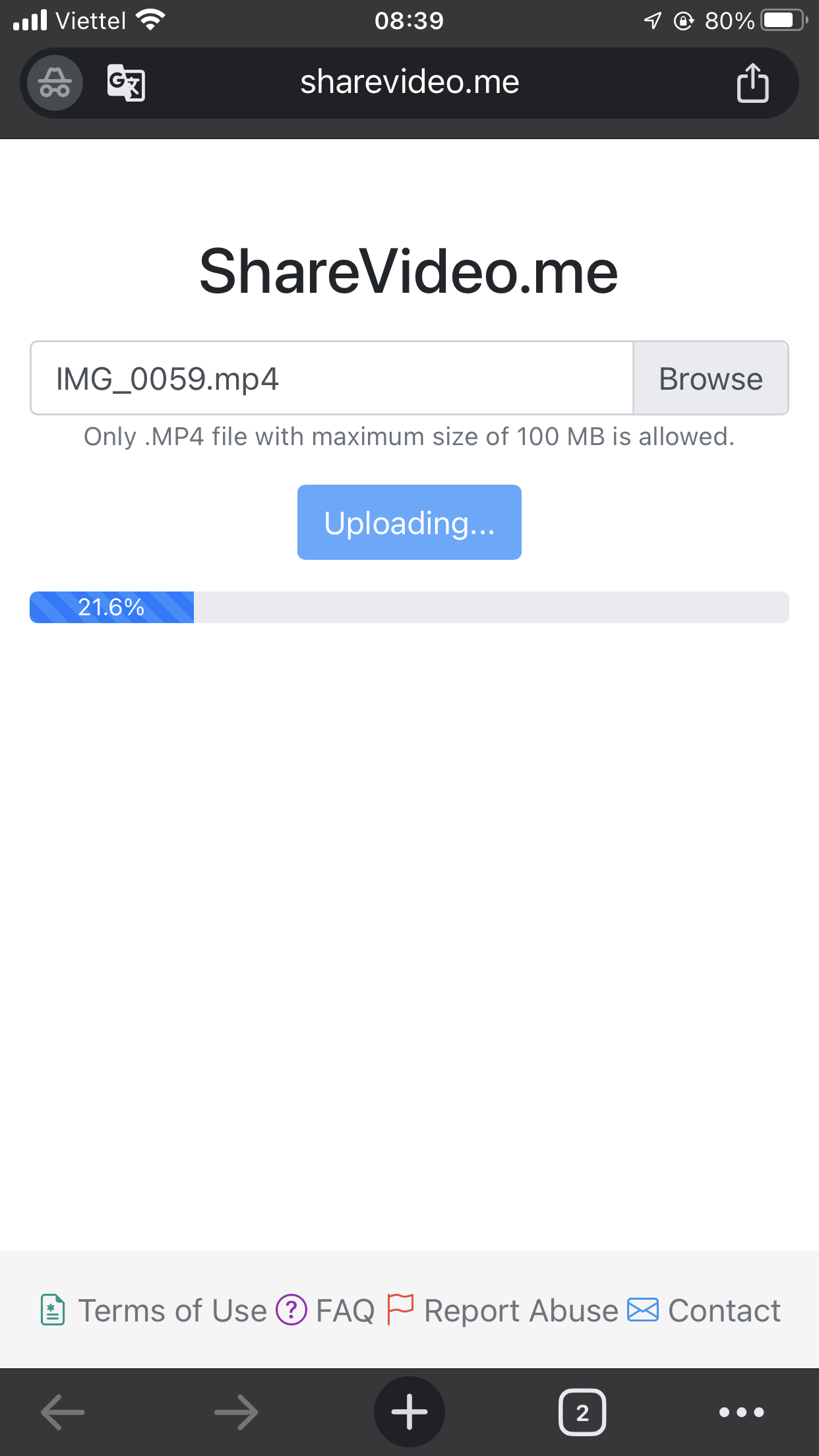Open the browser's three-dot menu
The height and width of the screenshot is (1456, 819).
742,1412
